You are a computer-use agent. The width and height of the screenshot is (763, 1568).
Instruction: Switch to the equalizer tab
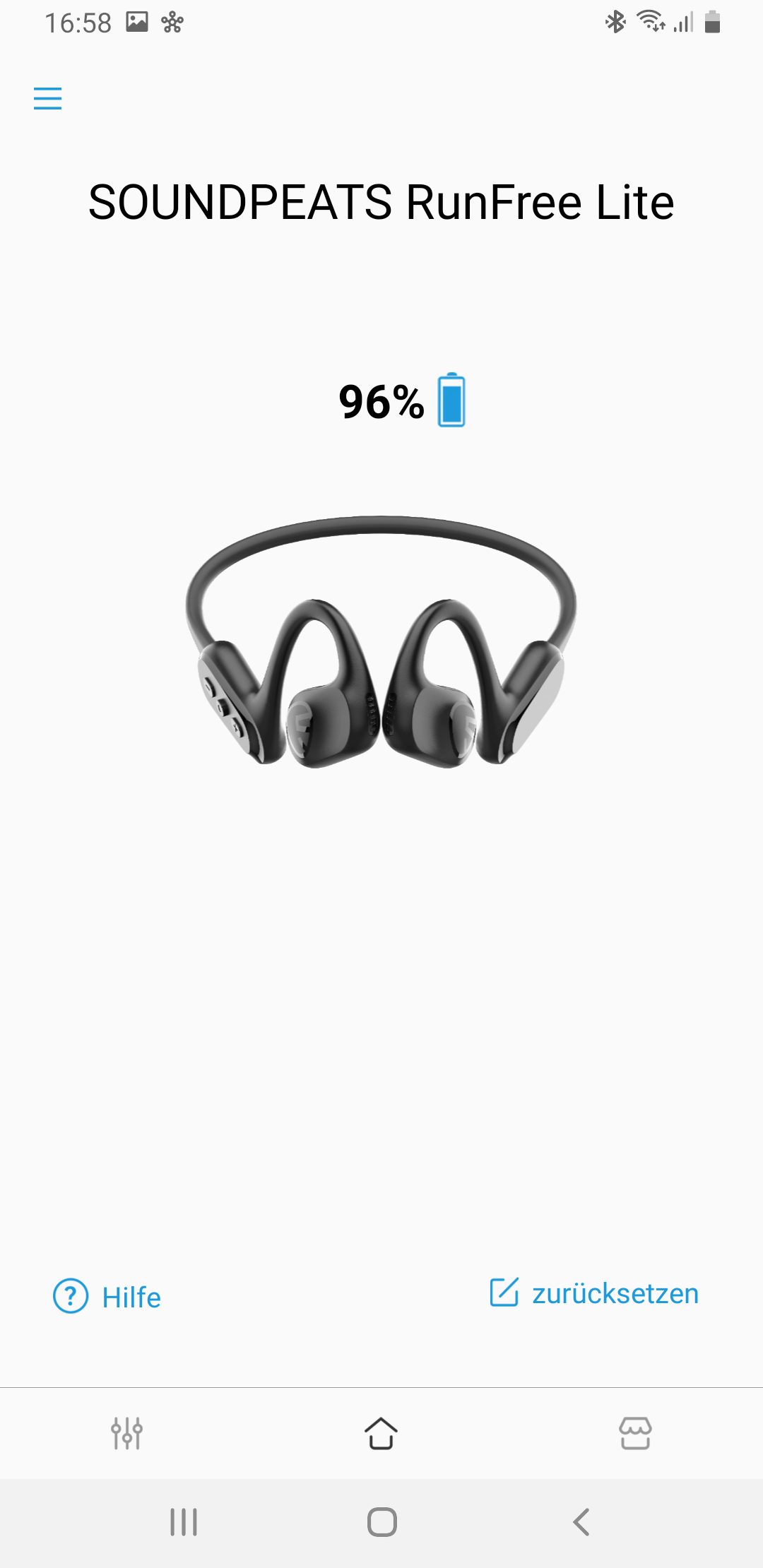coord(126,1433)
